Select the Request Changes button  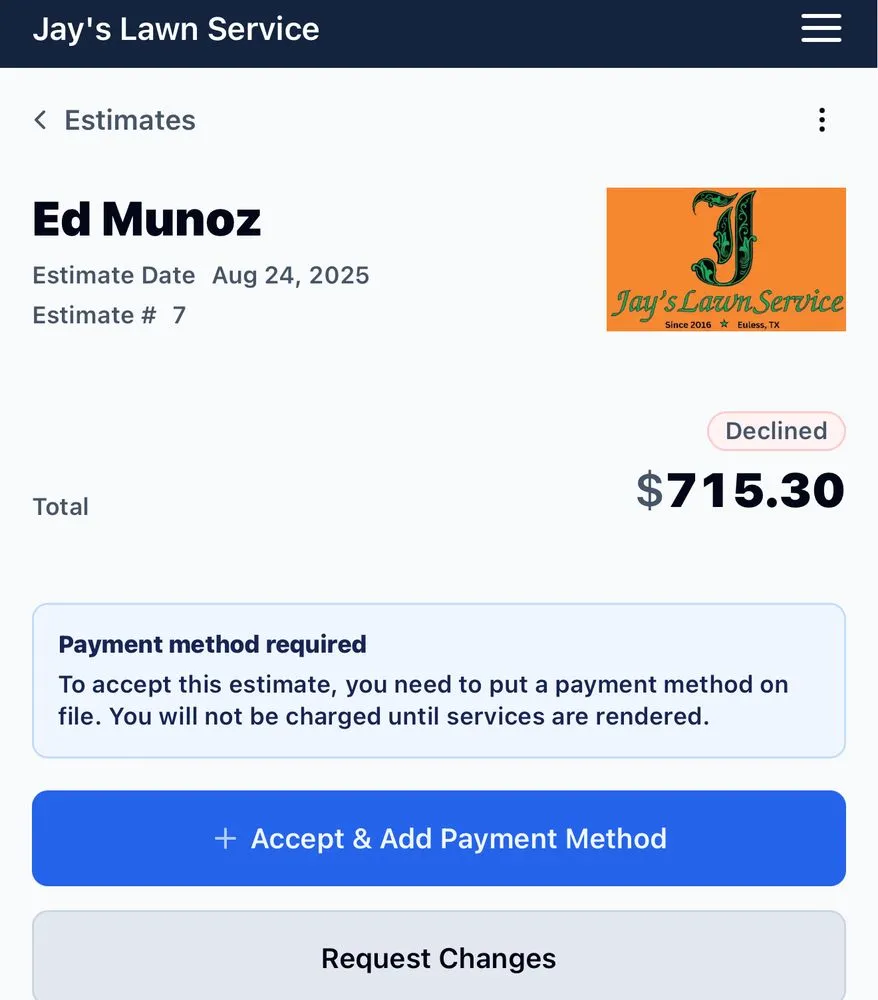pyautogui.click(x=439, y=957)
